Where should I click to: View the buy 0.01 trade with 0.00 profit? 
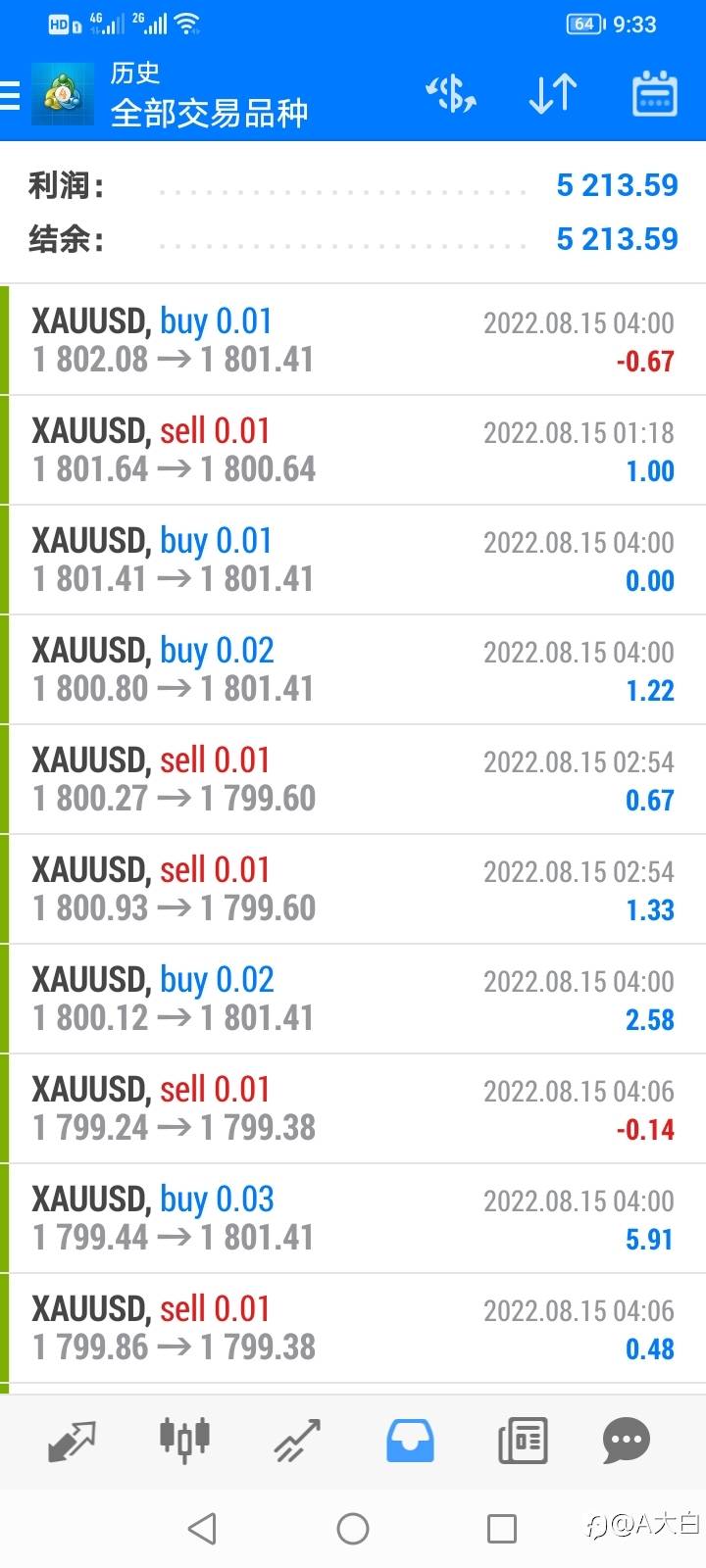[x=353, y=560]
